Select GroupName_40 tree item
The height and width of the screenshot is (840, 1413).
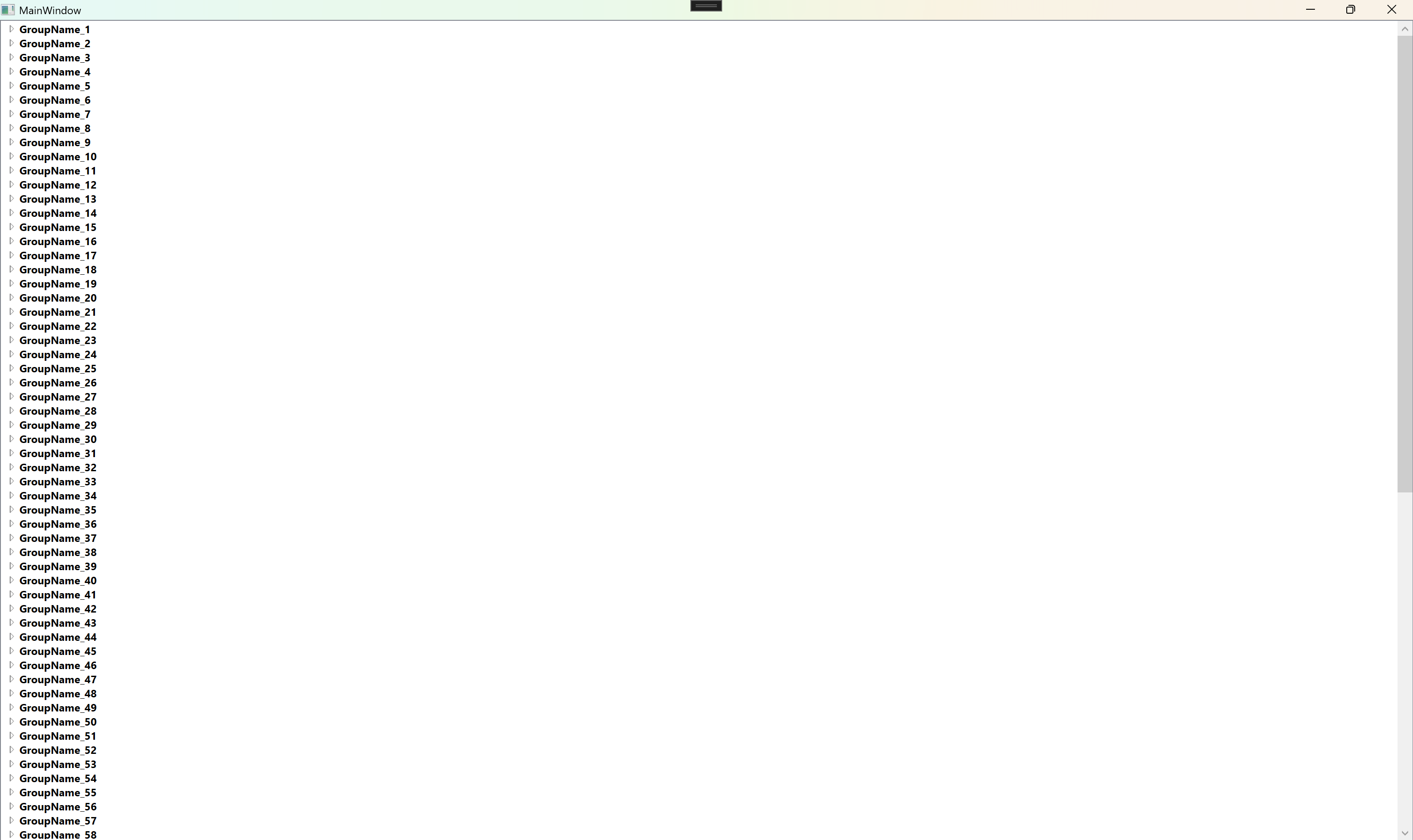[58, 581]
